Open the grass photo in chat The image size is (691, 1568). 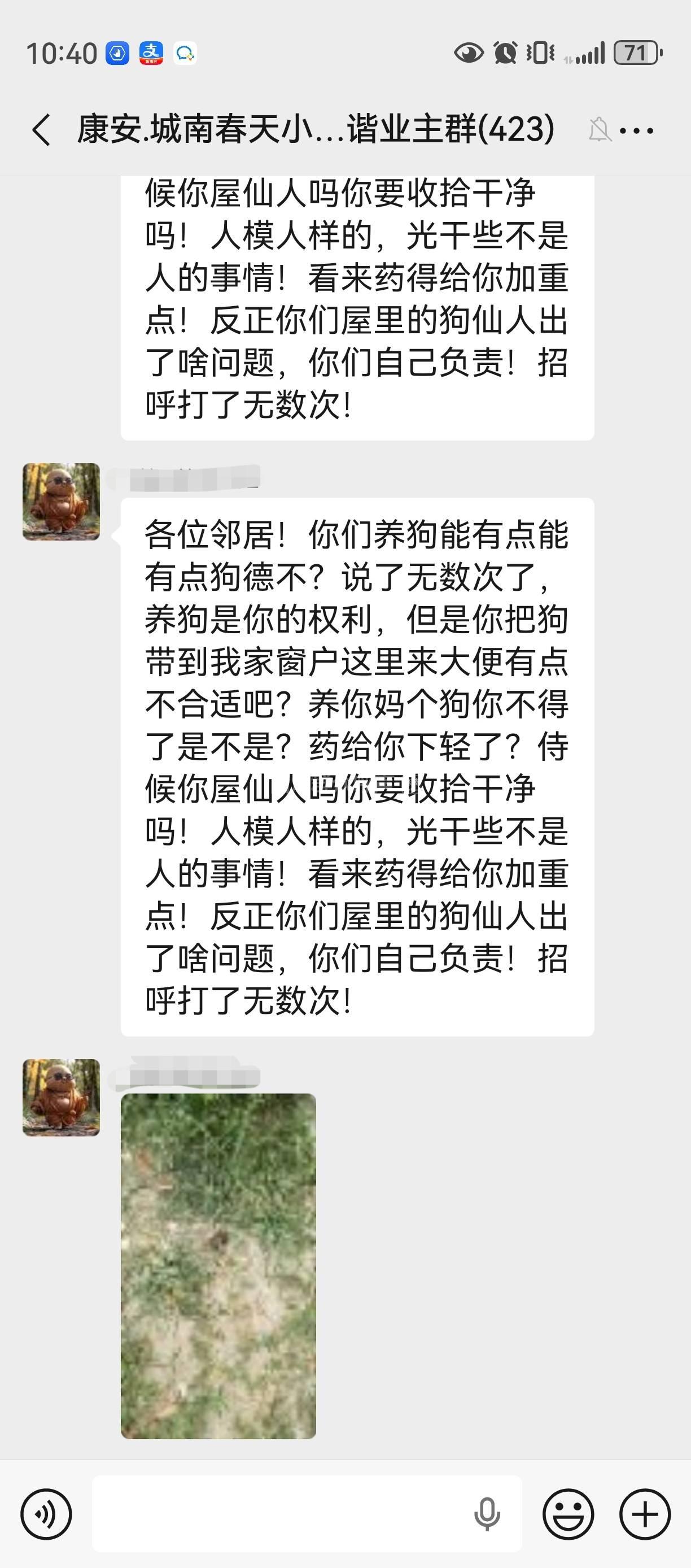(x=218, y=1265)
